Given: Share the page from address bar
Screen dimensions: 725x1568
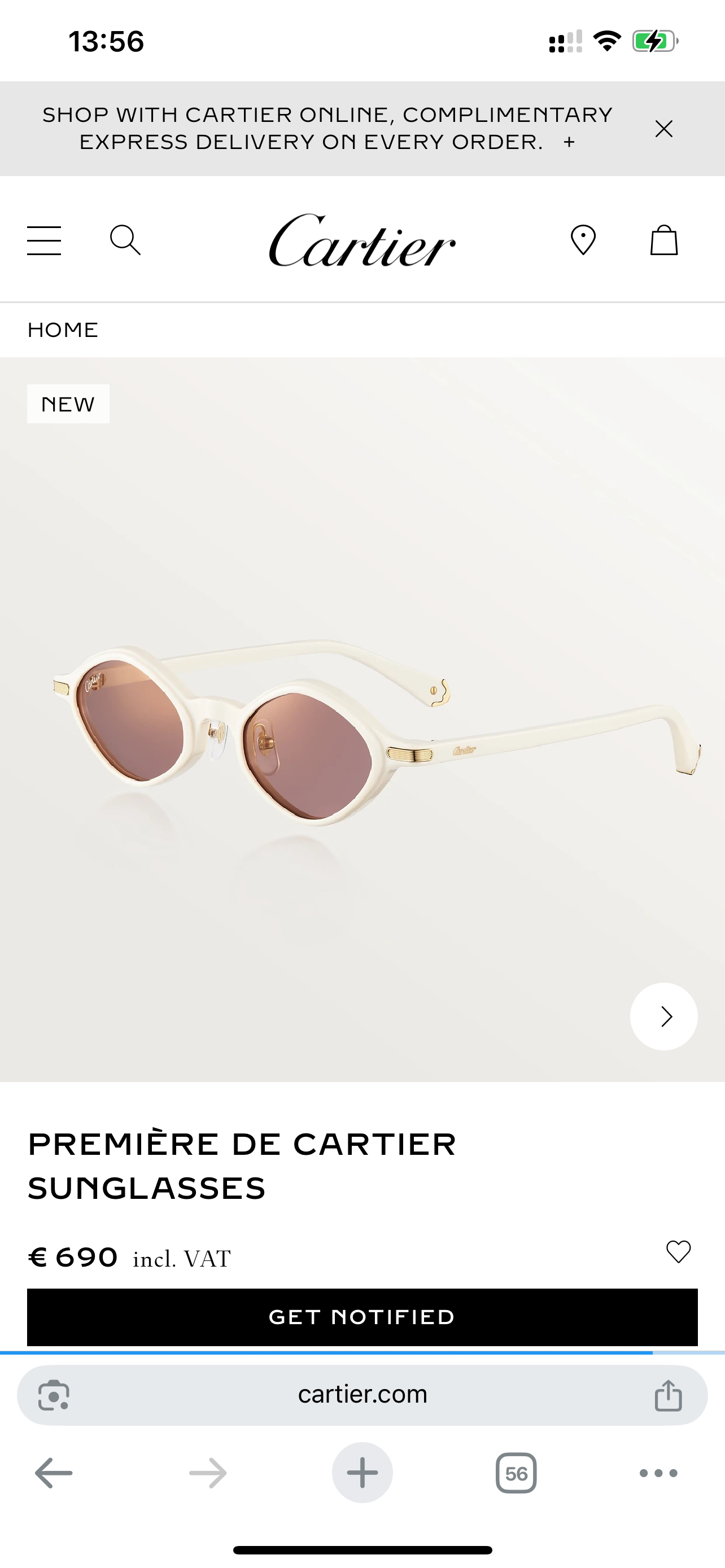Looking at the screenshot, I should (668, 1395).
